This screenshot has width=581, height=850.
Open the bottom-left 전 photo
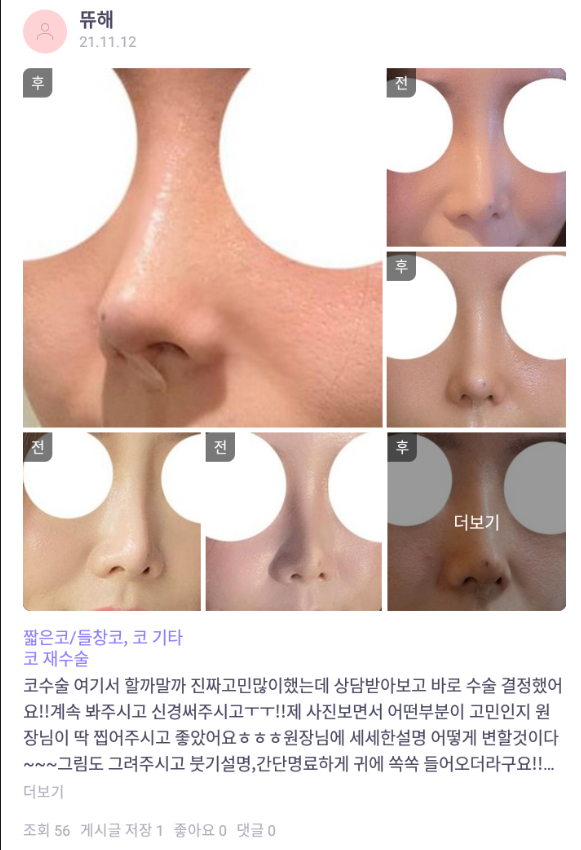click(112, 521)
